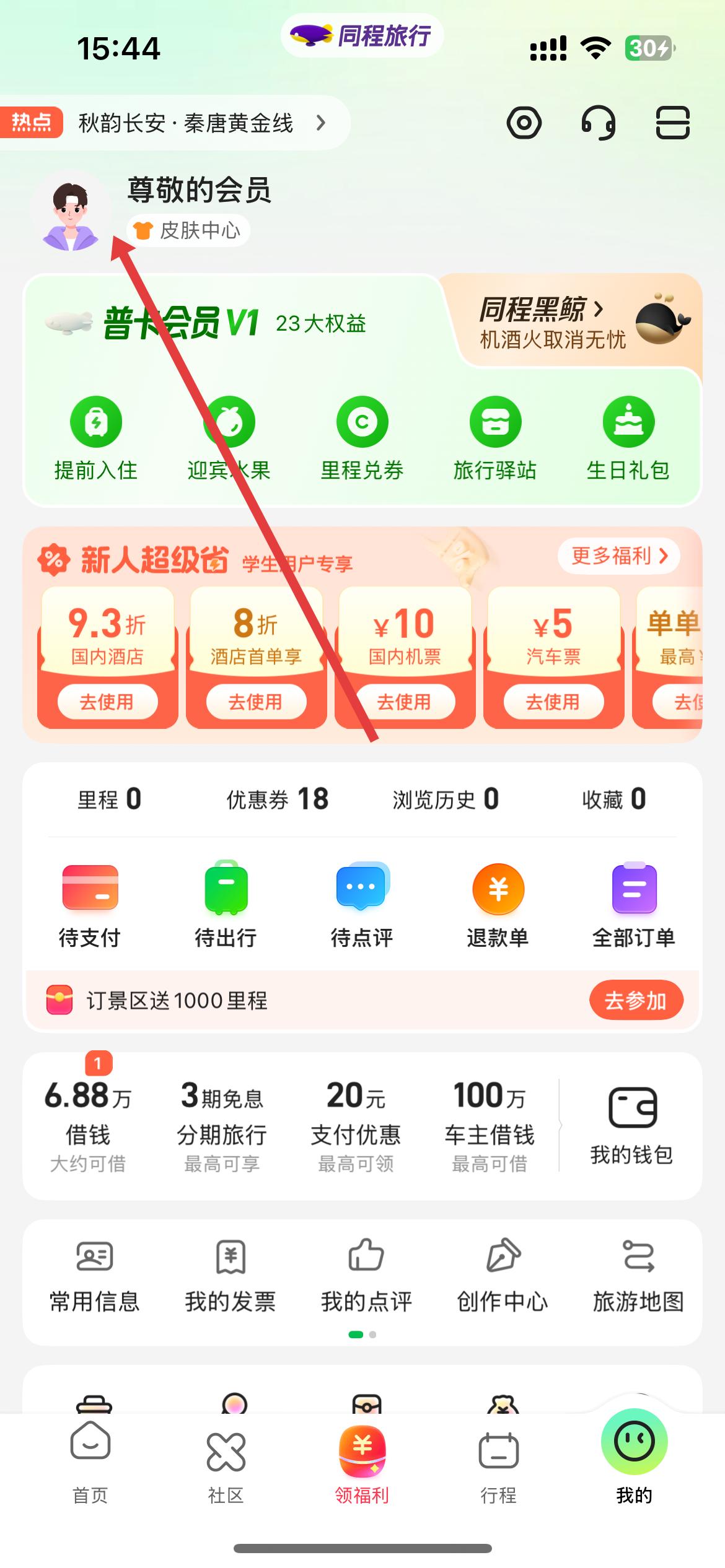Tap 更多福利 for more benefits

[x=618, y=555]
